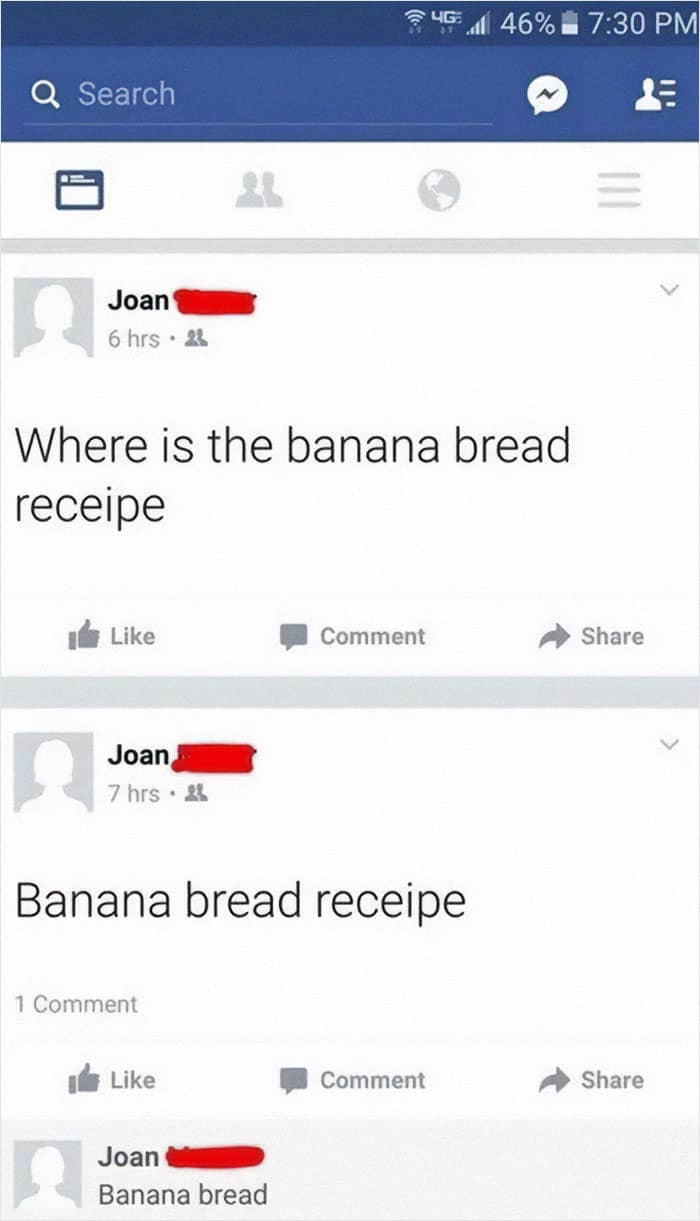Open the Search field
The image size is (700, 1221).
250,95
